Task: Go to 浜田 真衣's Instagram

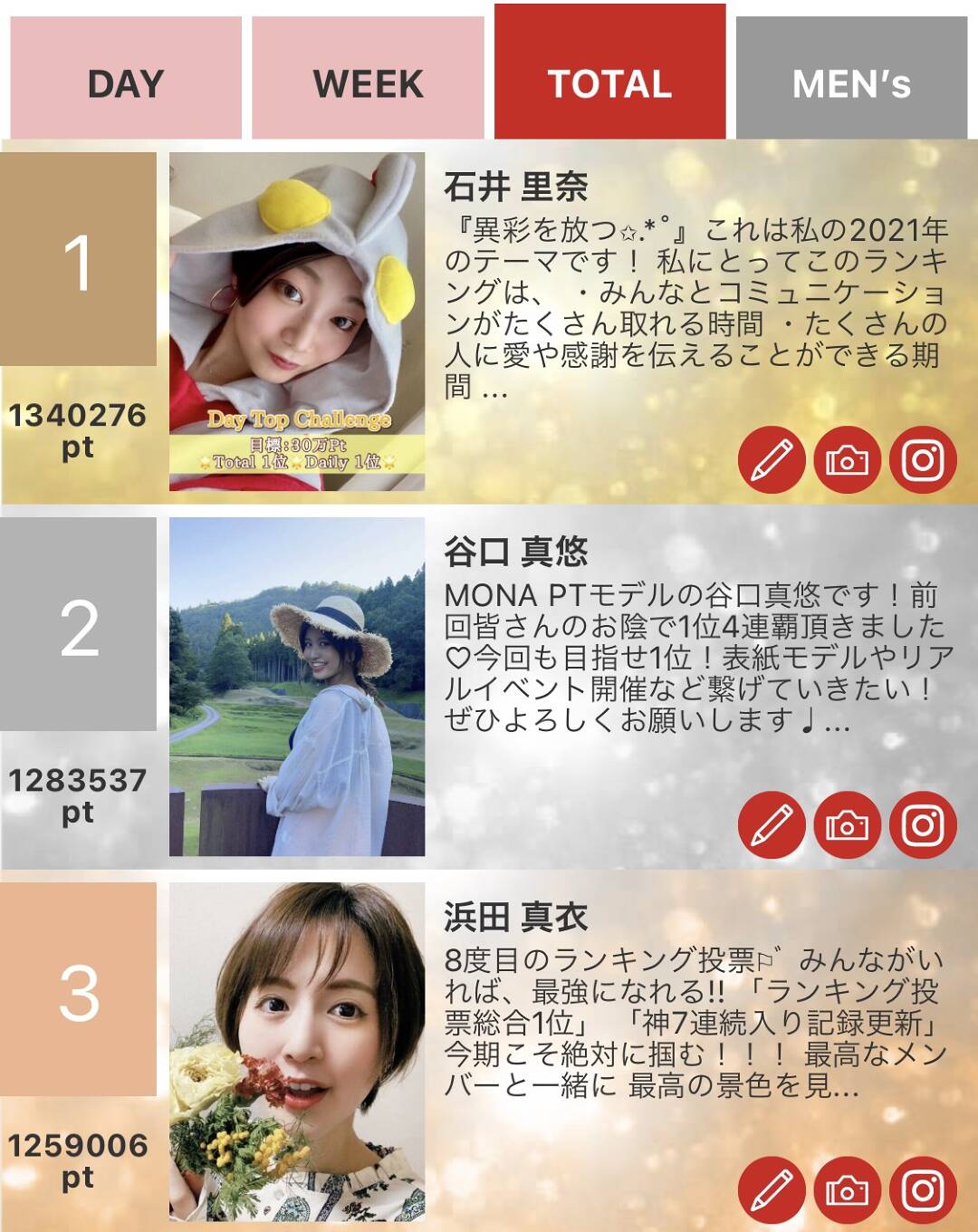Action: pos(923,1190)
